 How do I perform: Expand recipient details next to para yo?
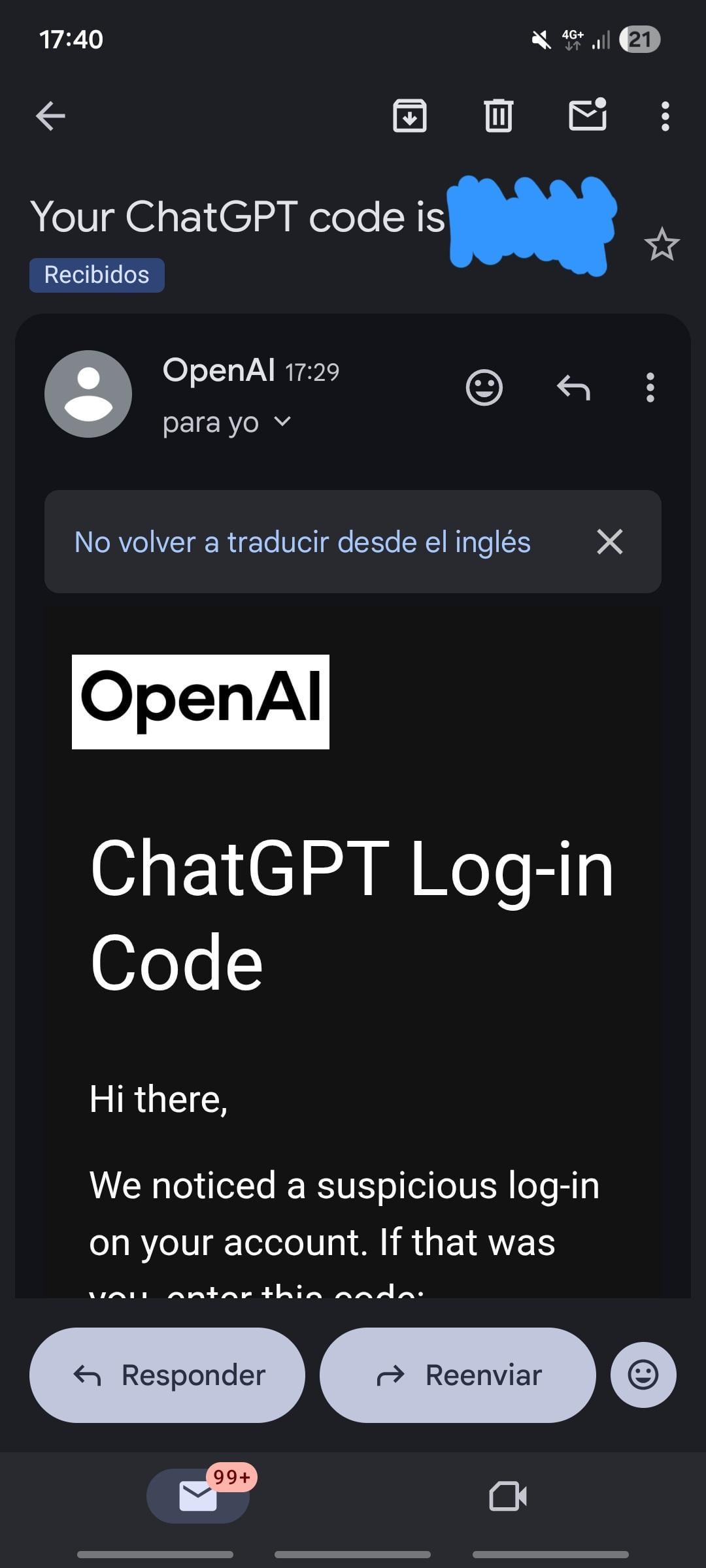click(x=282, y=421)
